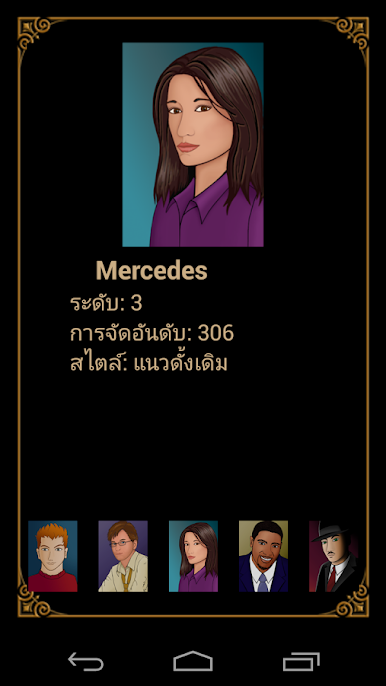Viewport: 386px width, 686px height.
Task: Choose the fedora hat man avatar
Action: coord(333,556)
